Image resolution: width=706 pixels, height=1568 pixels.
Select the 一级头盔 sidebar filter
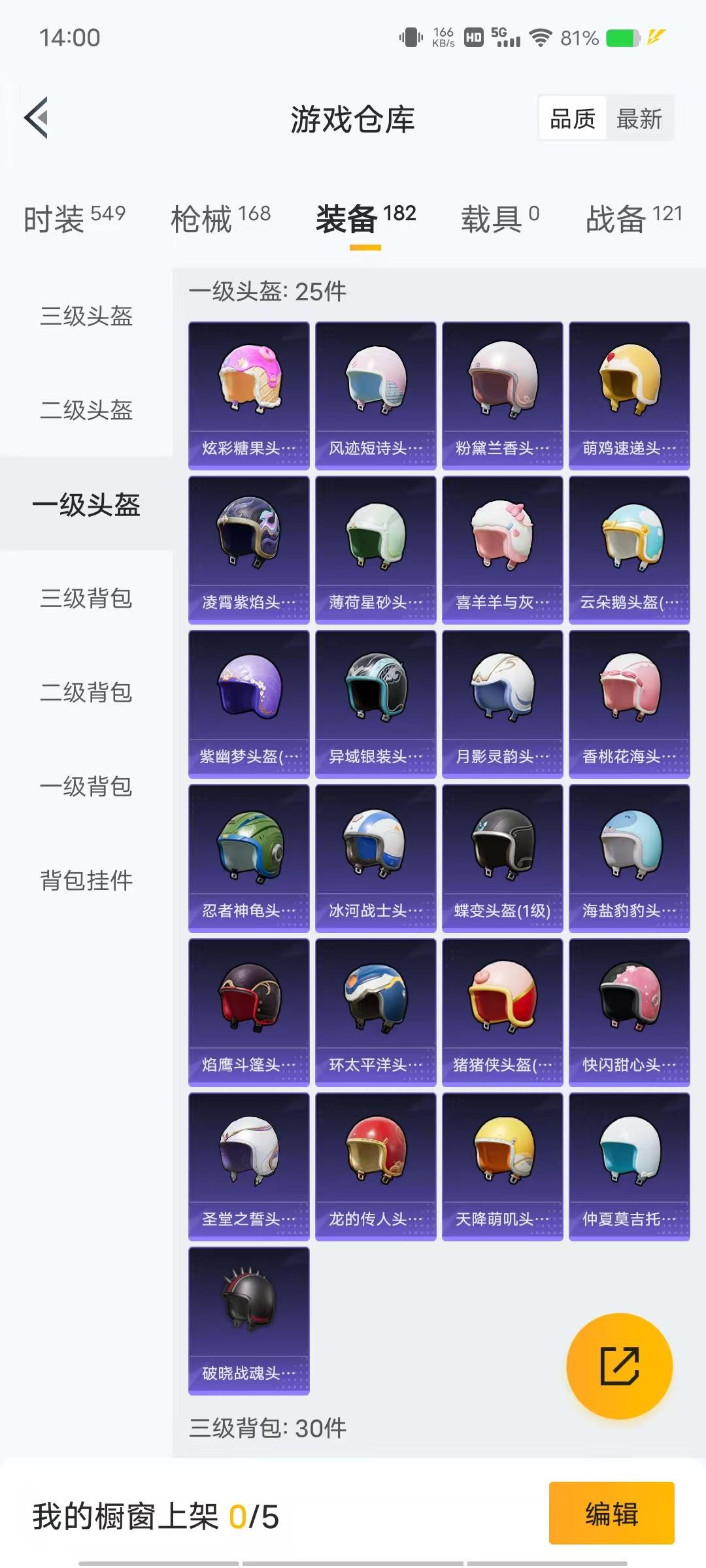(87, 505)
